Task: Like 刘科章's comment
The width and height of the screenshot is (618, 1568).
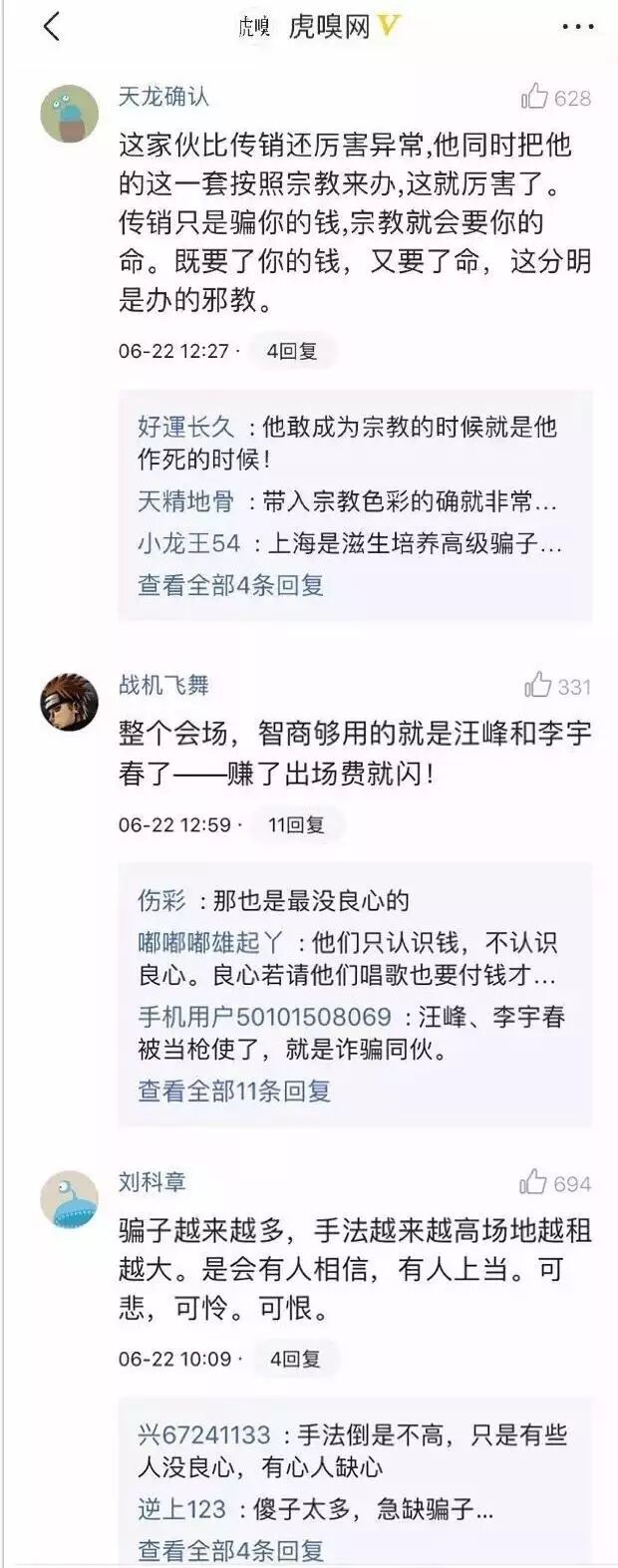Action: (x=534, y=1182)
